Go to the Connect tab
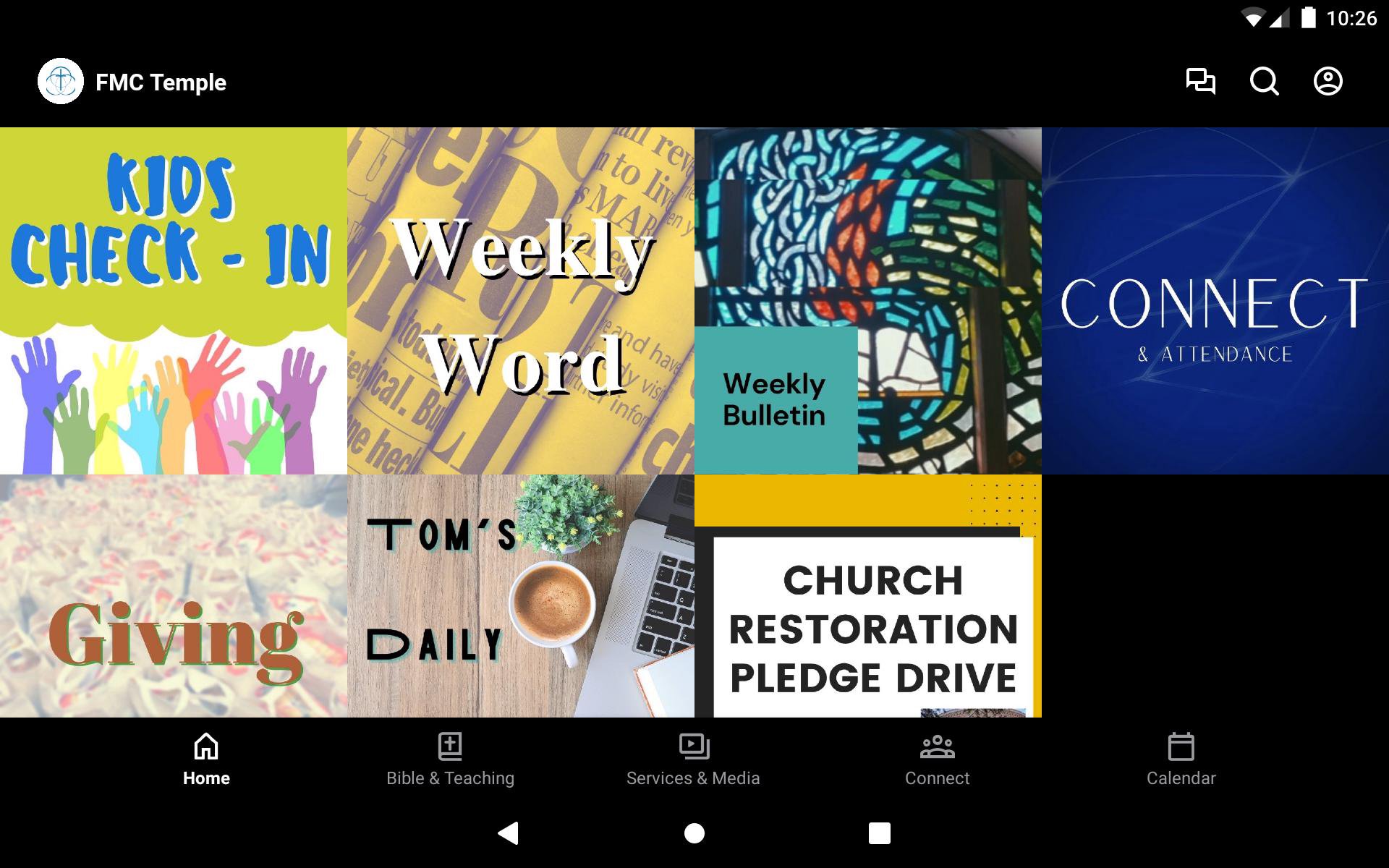This screenshot has width=1389, height=868. click(x=937, y=759)
